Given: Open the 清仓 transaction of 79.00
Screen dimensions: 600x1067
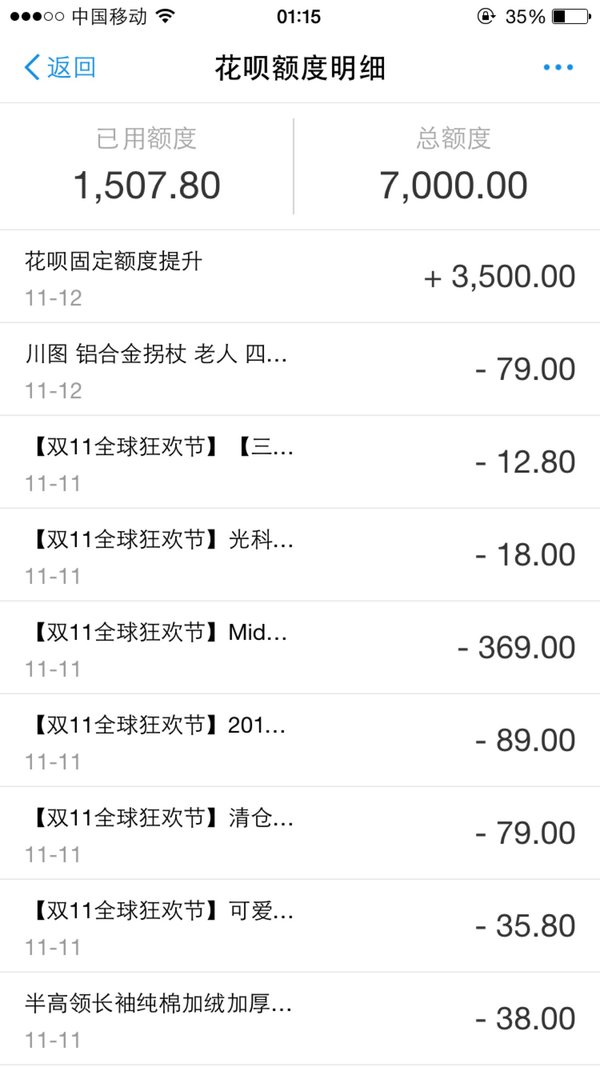Looking at the screenshot, I should [300, 833].
